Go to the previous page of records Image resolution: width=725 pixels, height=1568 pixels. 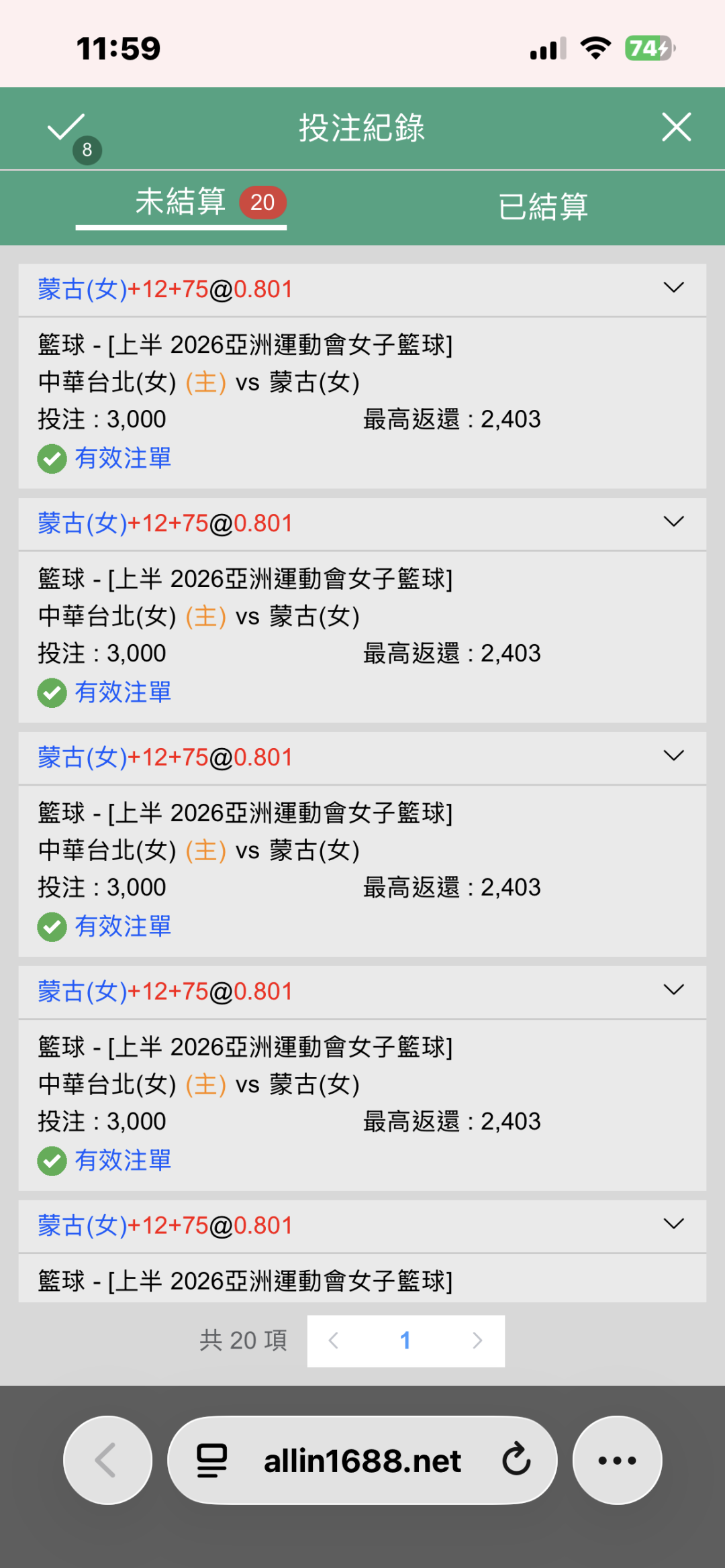pos(333,1341)
